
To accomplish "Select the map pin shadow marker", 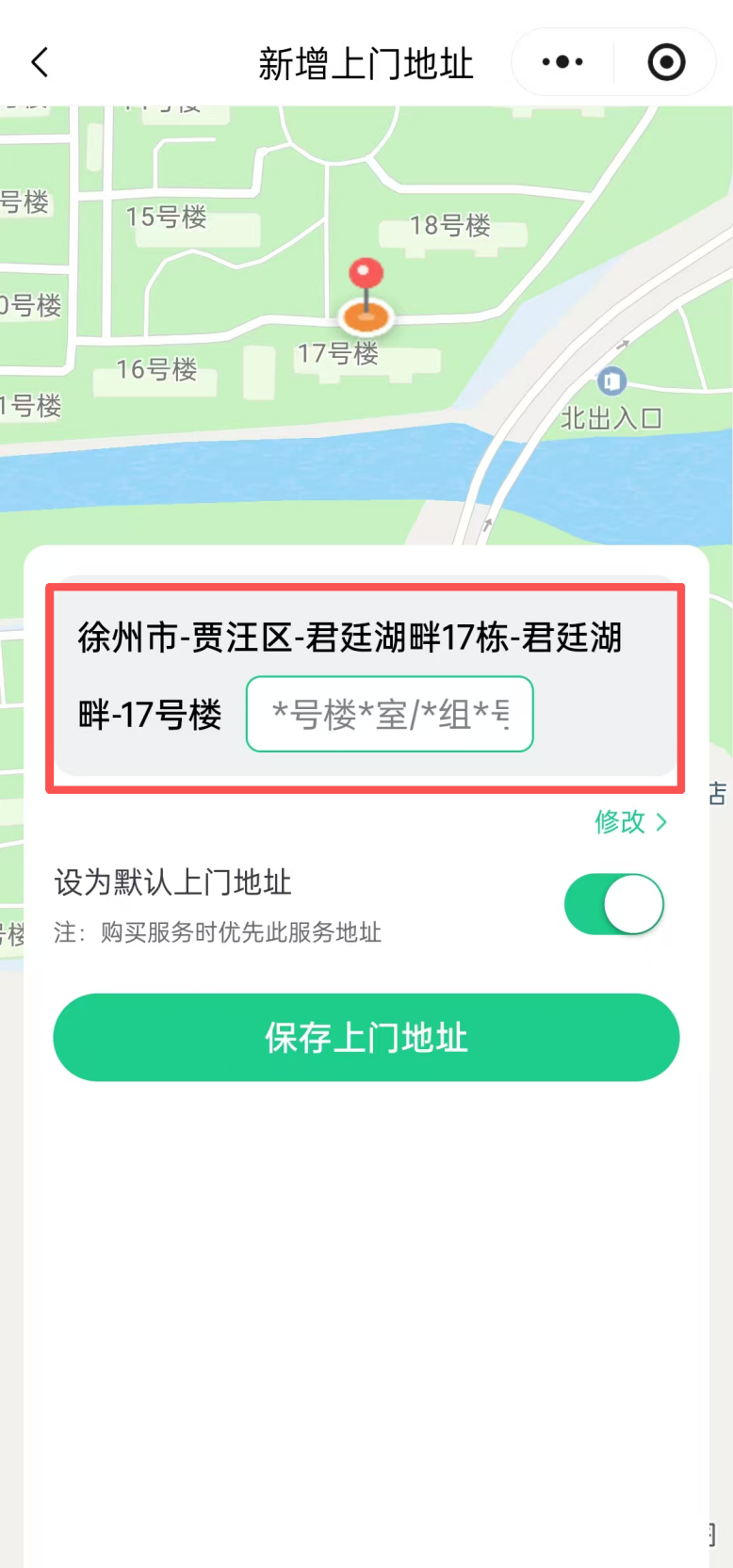I will [x=364, y=316].
